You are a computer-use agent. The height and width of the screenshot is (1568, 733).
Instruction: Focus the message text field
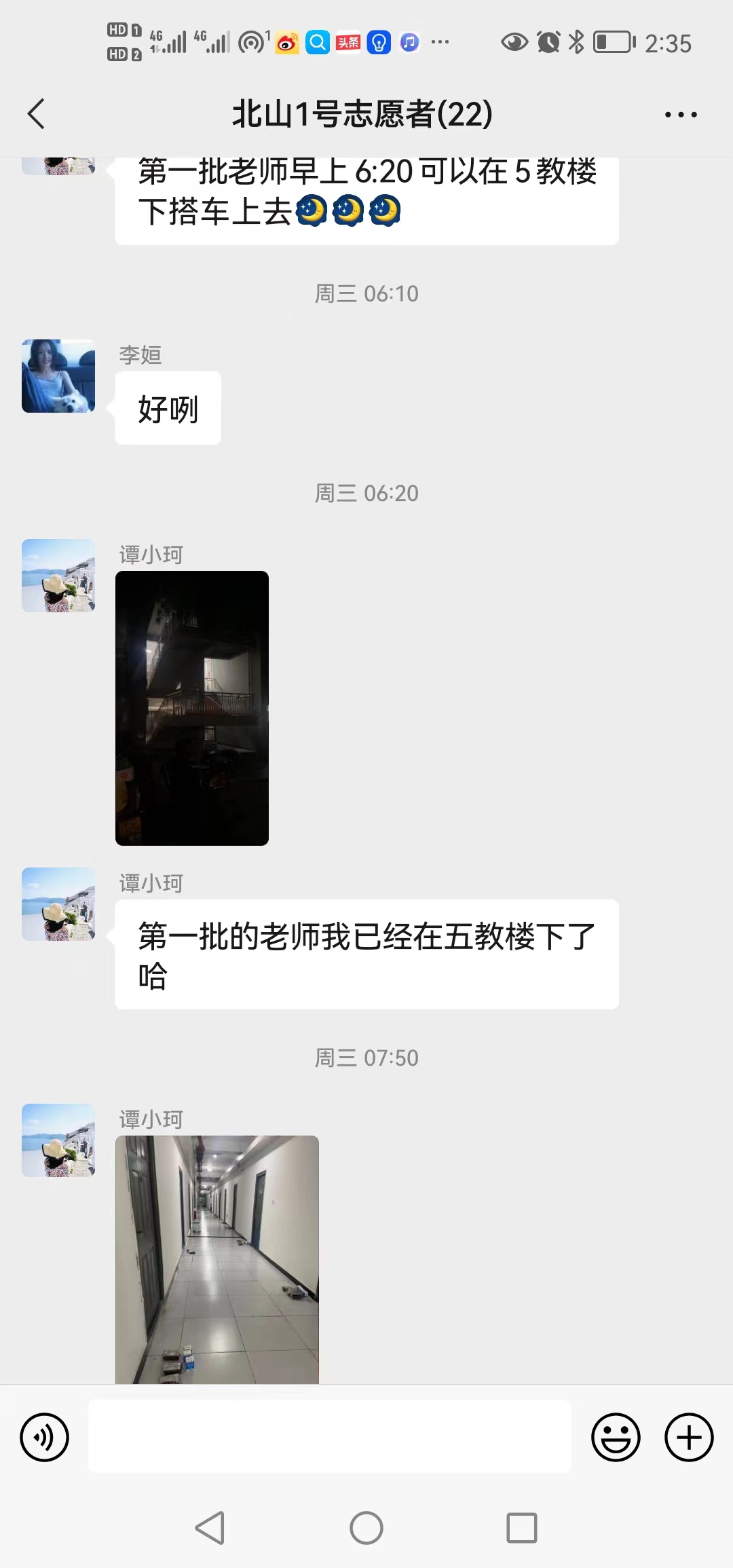point(330,1436)
